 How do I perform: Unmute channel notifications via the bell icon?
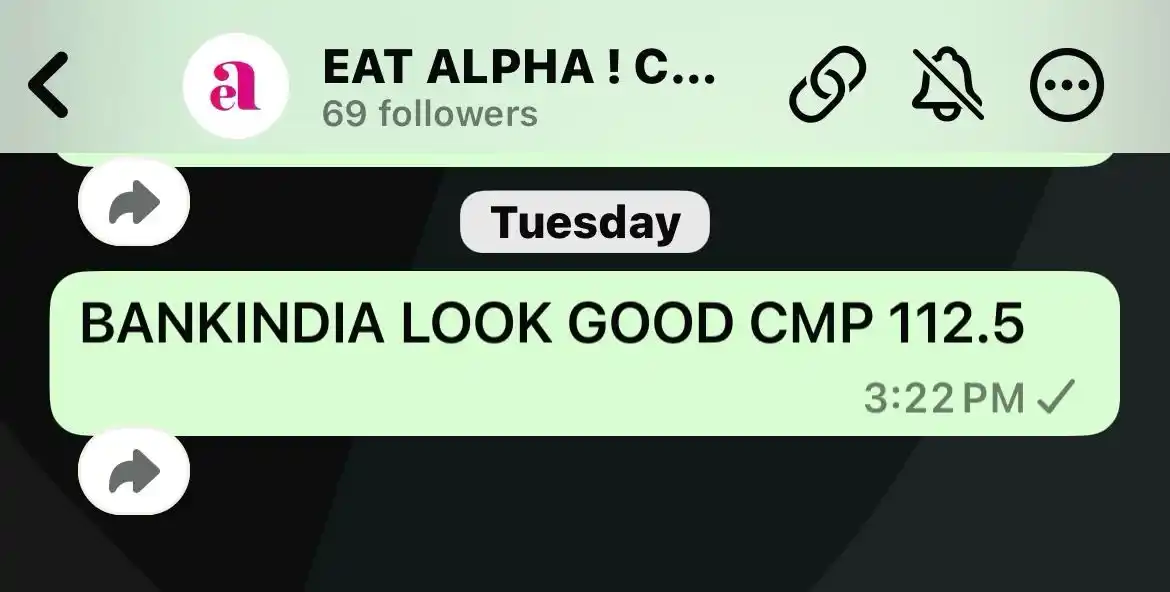coord(948,86)
